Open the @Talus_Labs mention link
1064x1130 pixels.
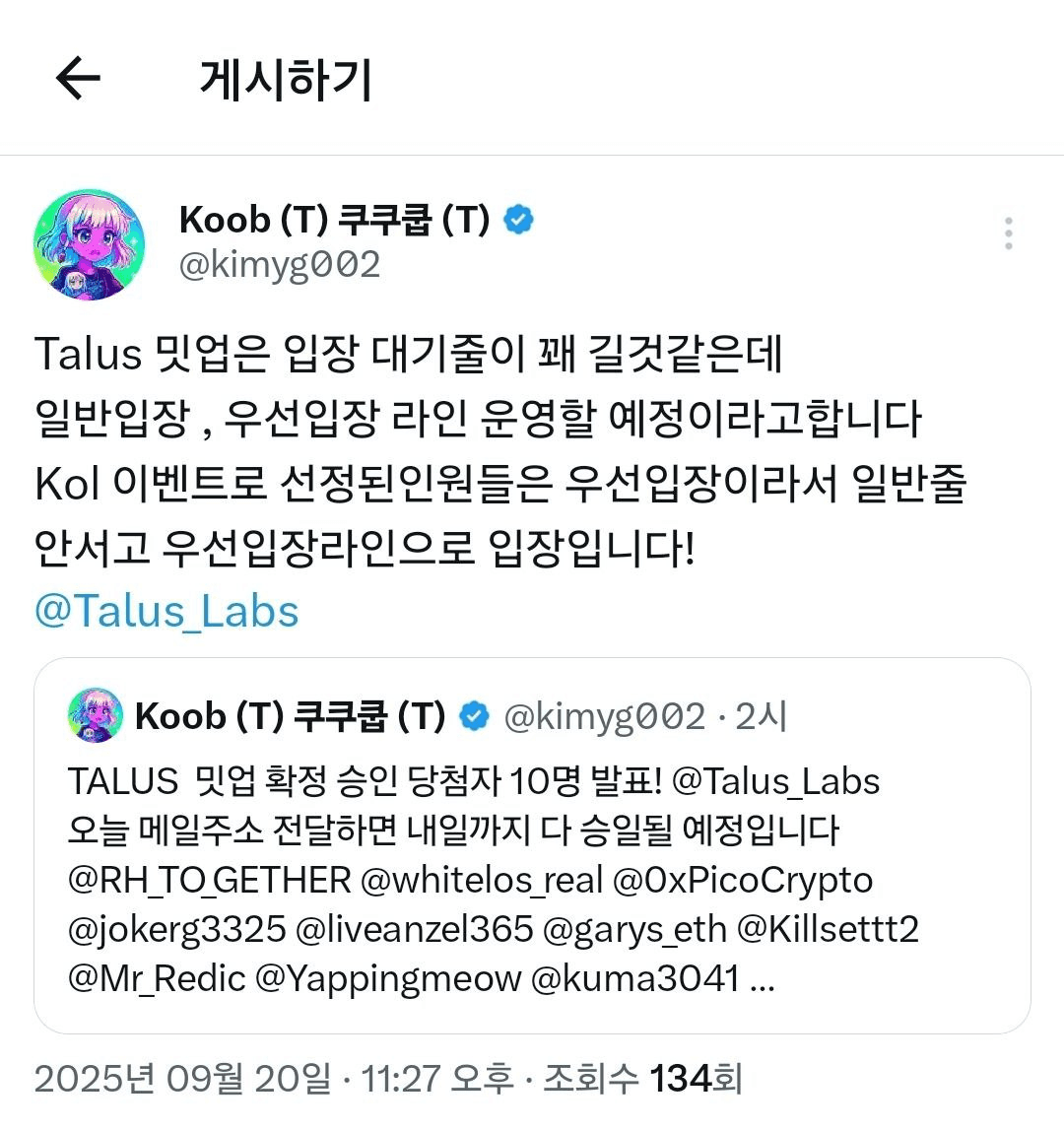(x=166, y=611)
